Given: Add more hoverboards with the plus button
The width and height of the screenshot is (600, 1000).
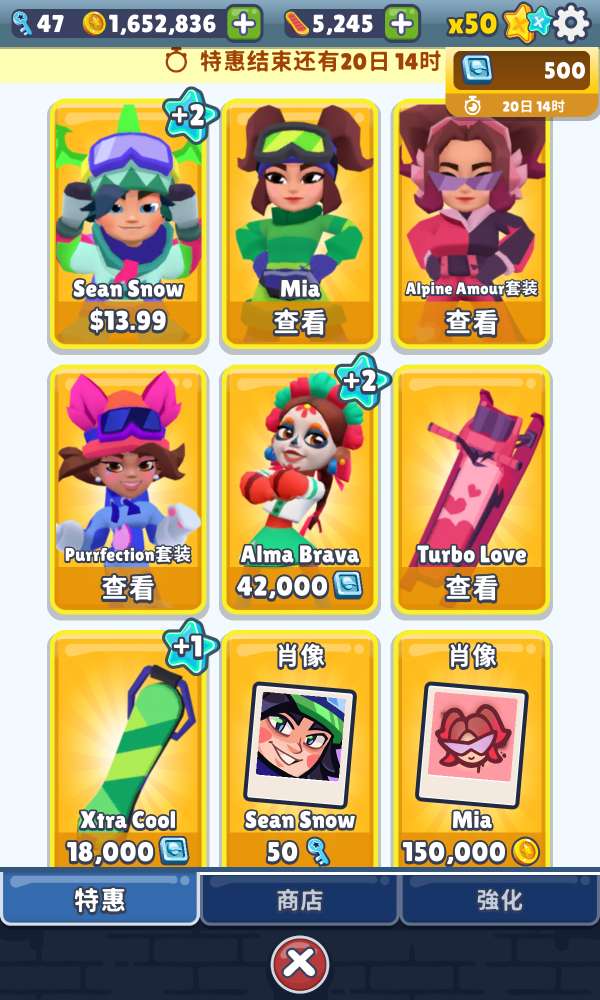Looking at the screenshot, I should coord(401,22).
